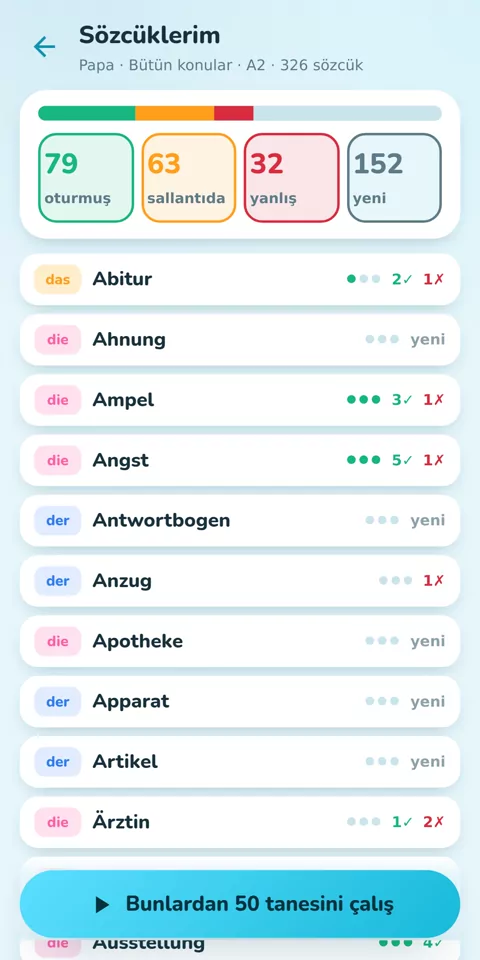Open the Antwortbogen entry
The image size is (480, 960).
pos(240,520)
